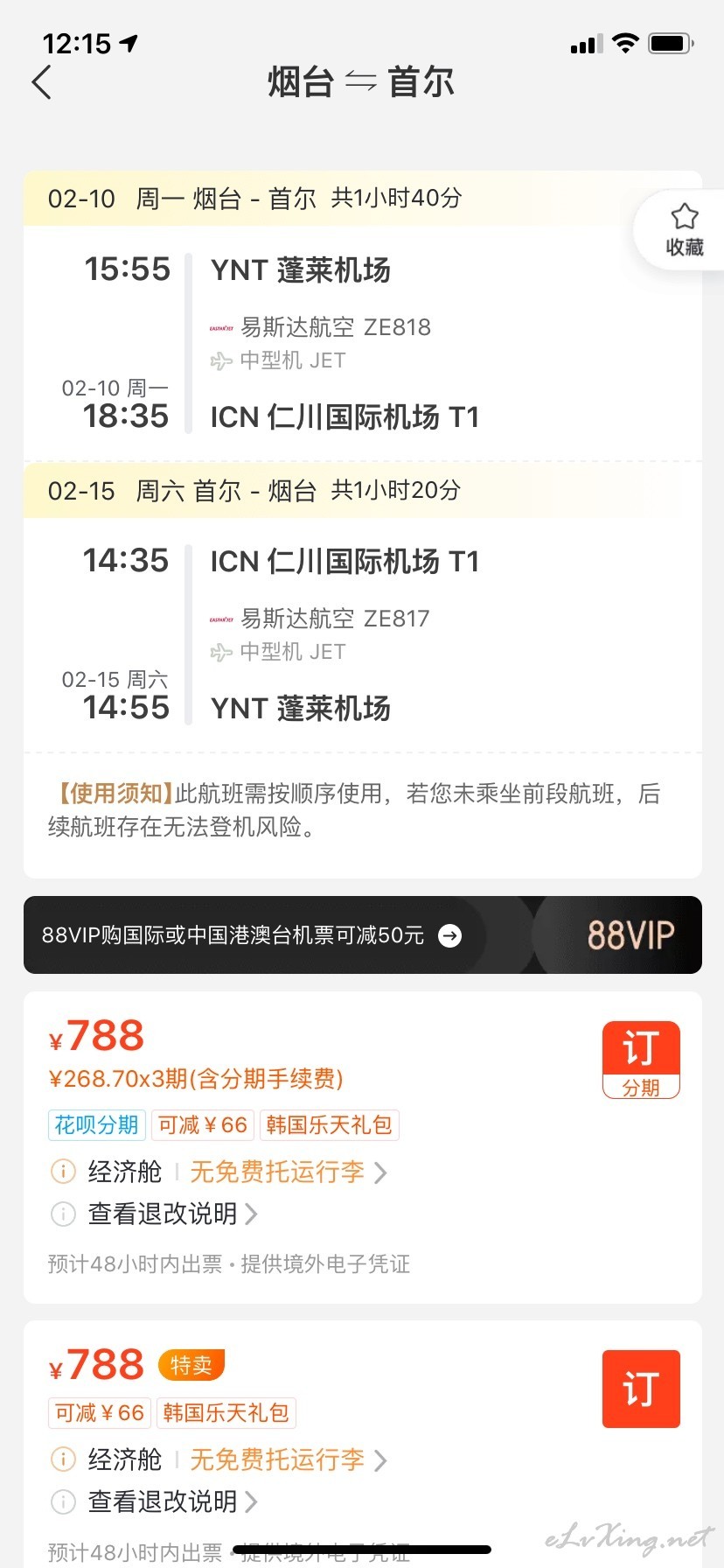This screenshot has width=724, height=1568.
Task: Book the ¥788 特卖 special fare
Action: click(x=641, y=1389)
